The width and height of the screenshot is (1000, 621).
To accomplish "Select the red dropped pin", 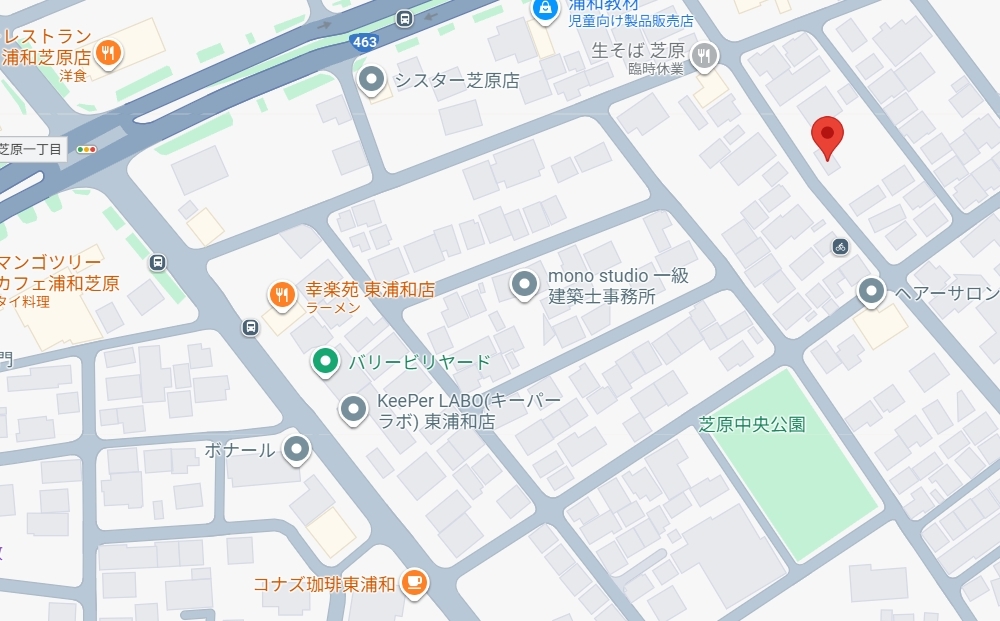I will click(x=827, y=135).
